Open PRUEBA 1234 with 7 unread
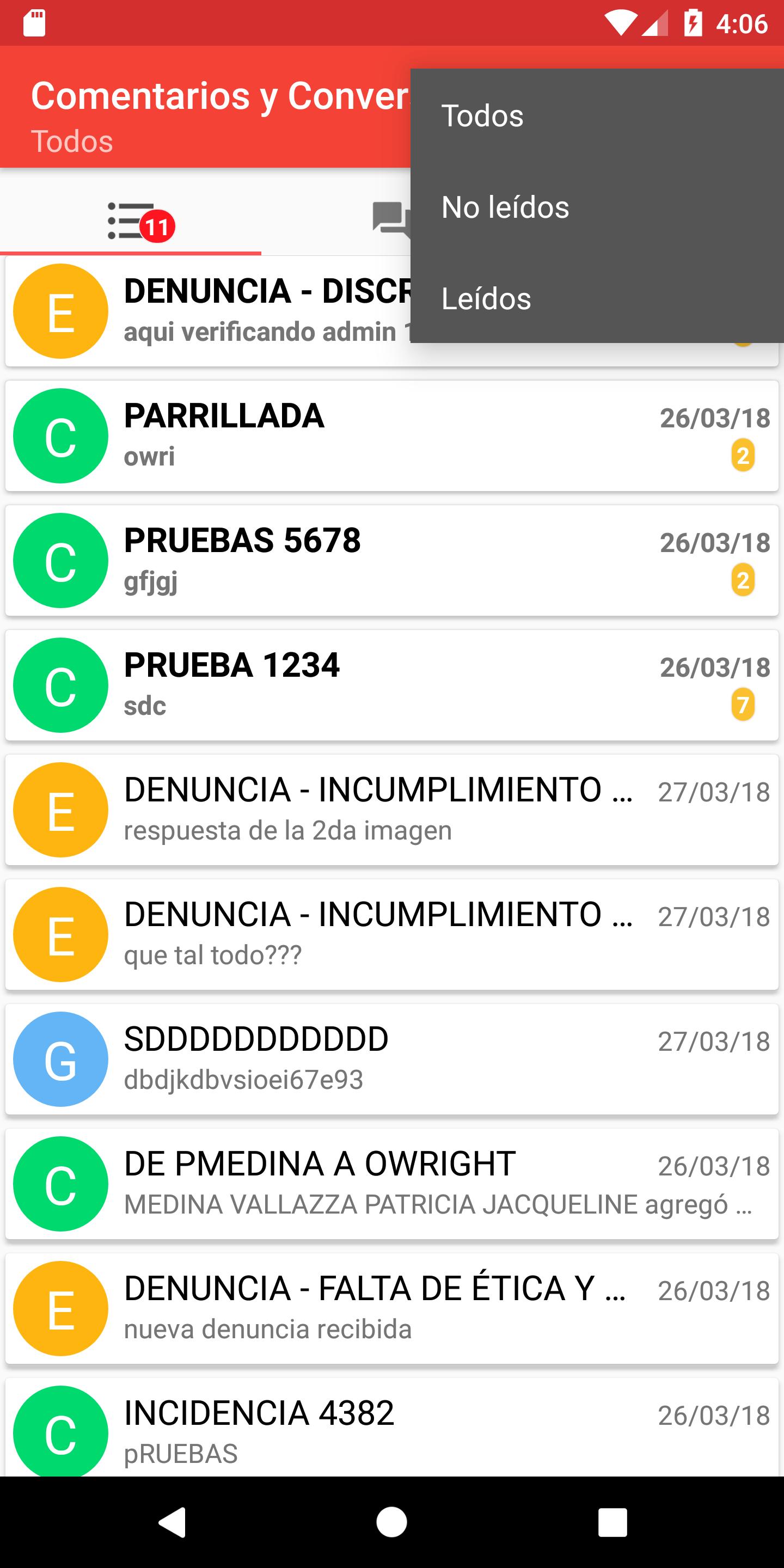The image size is (784, 1568). click(x=392, y=685)
